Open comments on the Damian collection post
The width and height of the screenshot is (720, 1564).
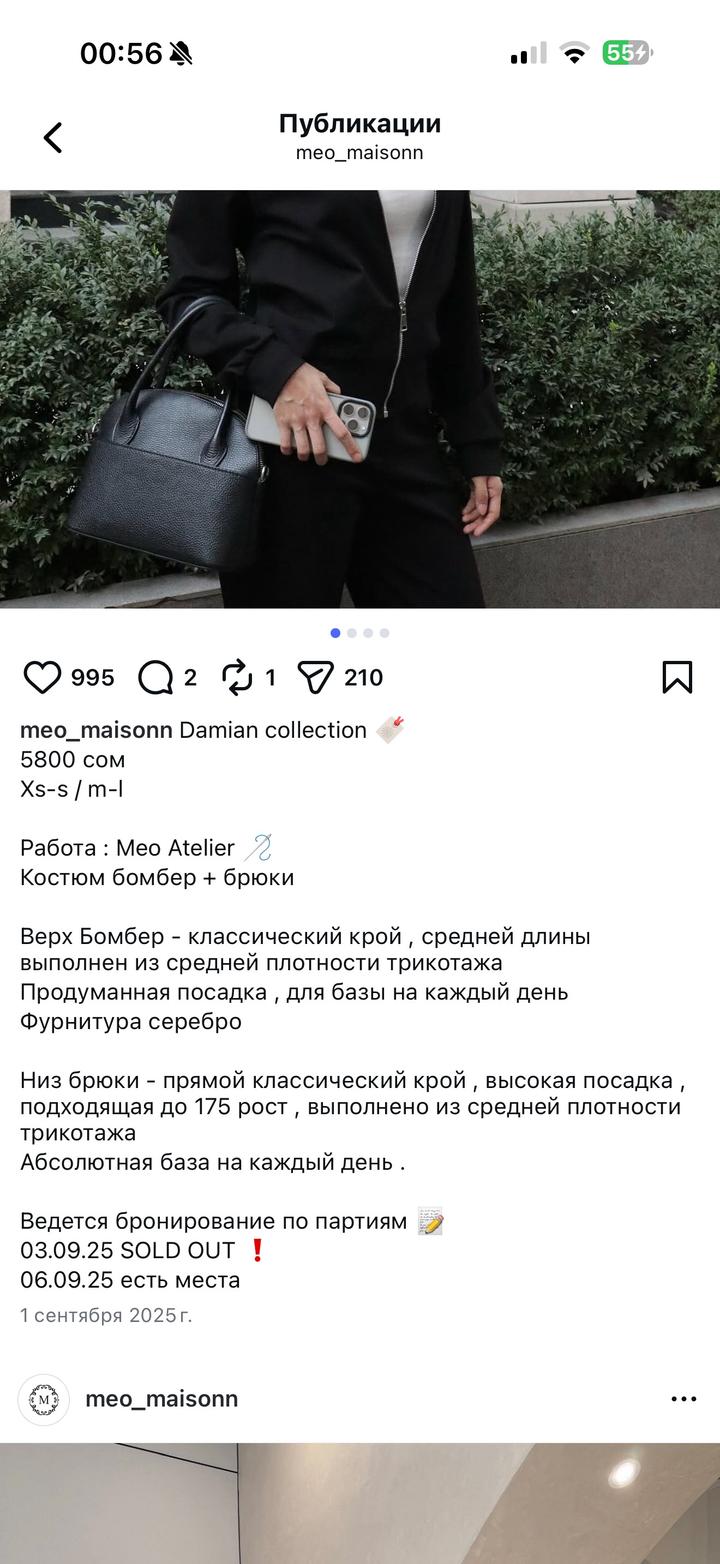coord(156,678)
